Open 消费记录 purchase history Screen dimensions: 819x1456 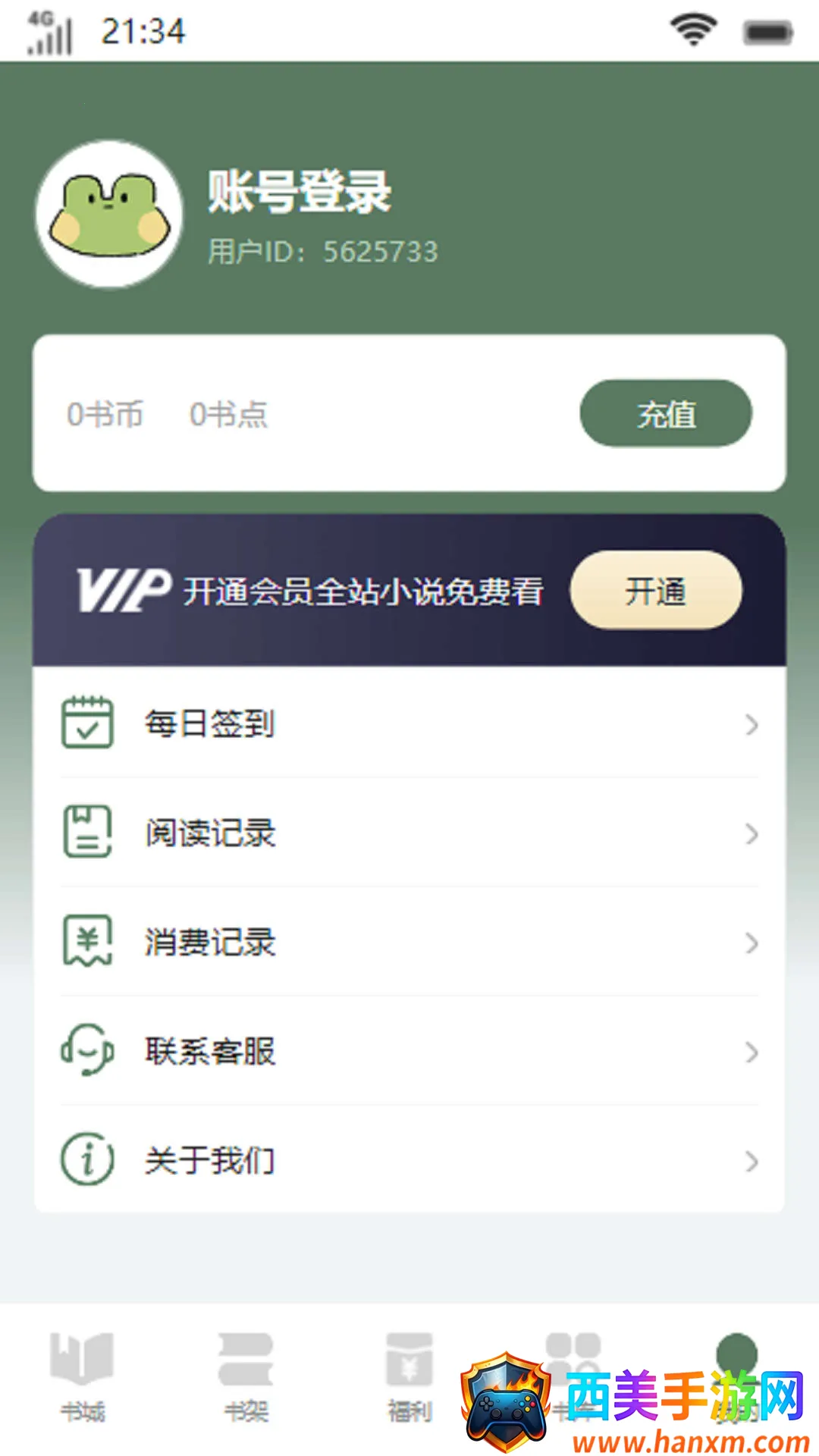click(x=409, y=942)
